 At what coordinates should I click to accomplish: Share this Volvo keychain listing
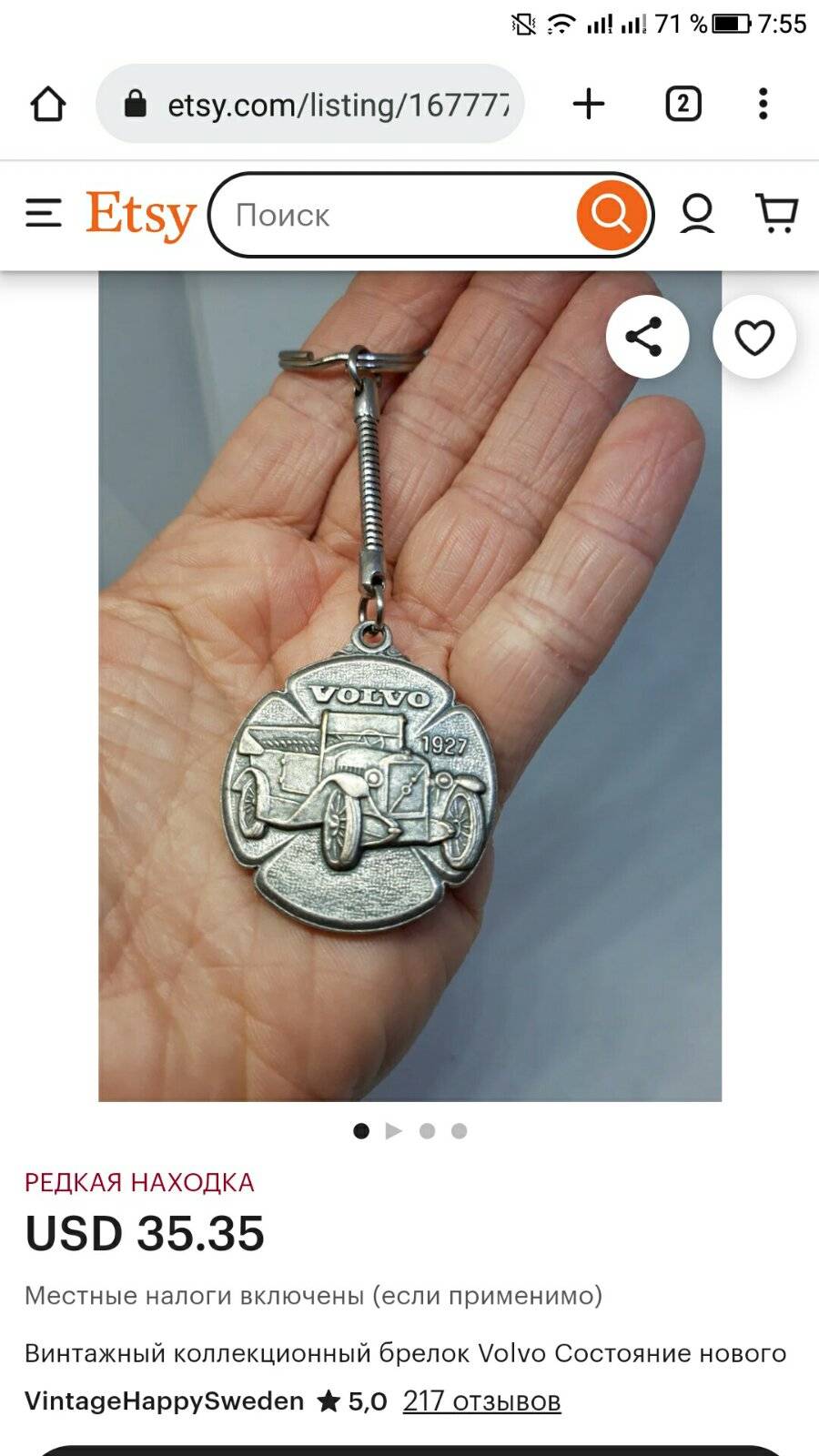(647, 337)
